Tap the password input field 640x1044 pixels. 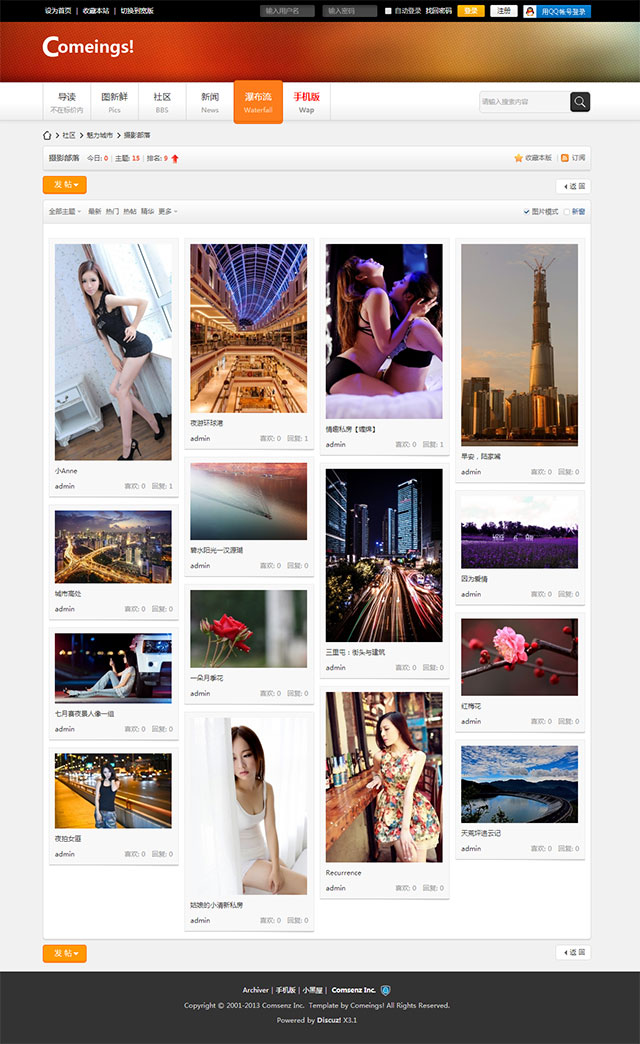click(x=350, y=11)
